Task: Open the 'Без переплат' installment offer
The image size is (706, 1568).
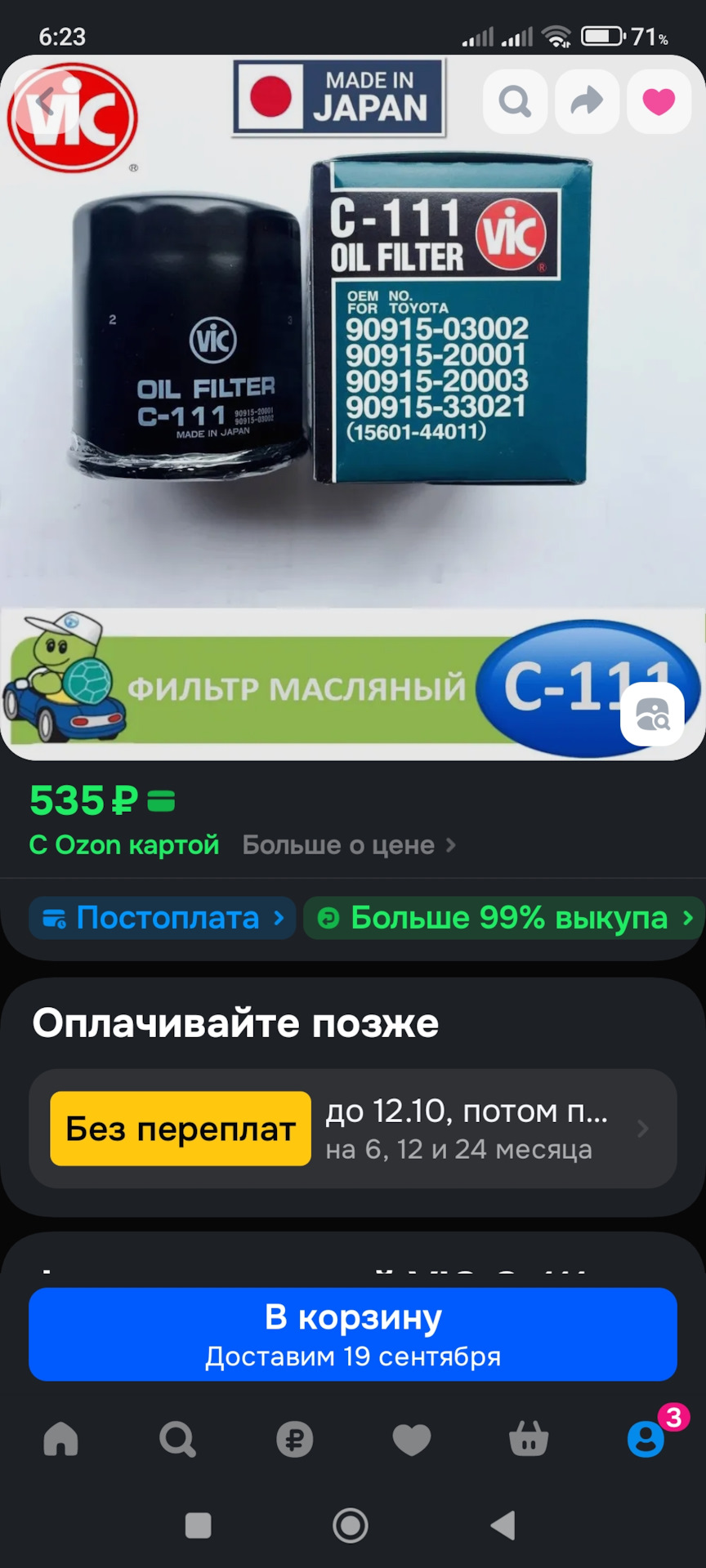Action: (x=352, y=1129)
